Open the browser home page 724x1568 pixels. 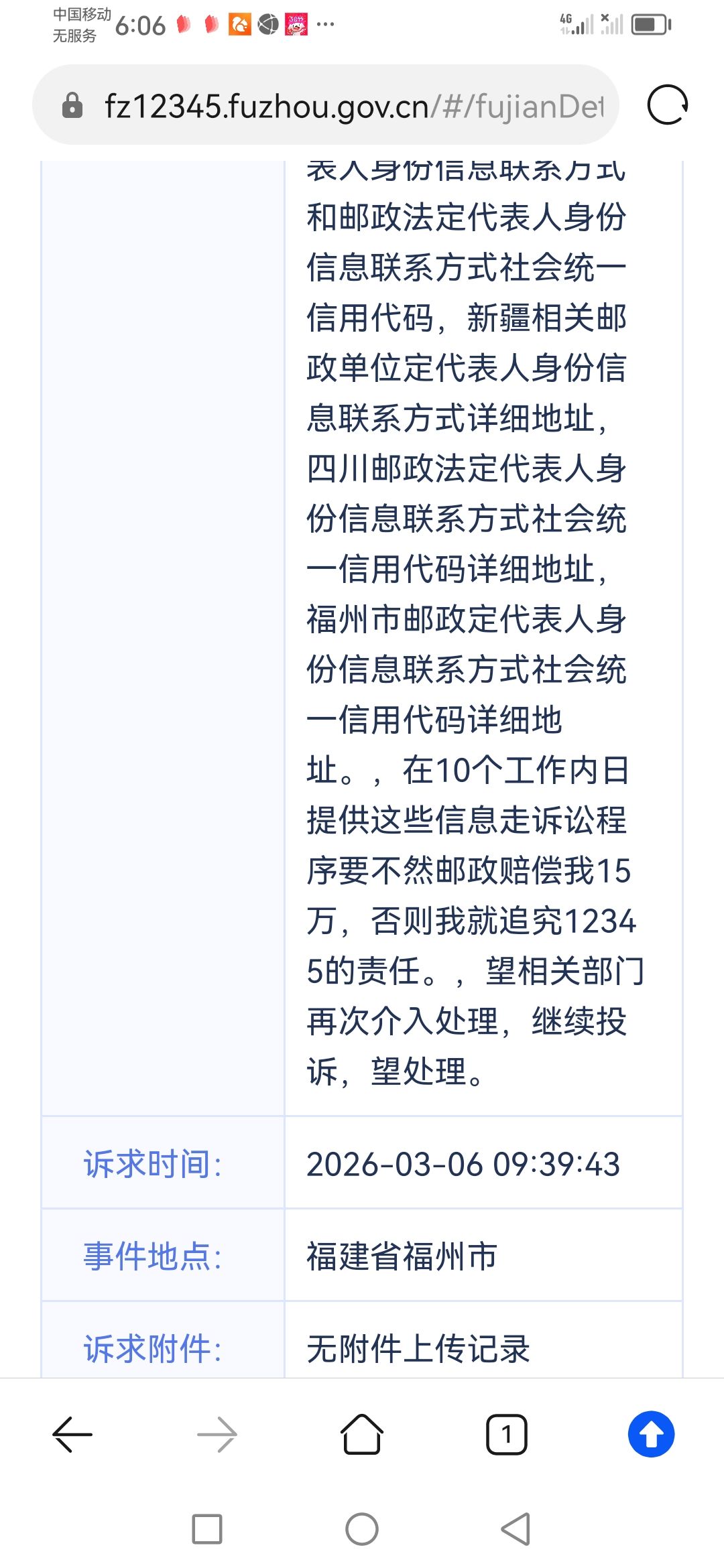362,1434
